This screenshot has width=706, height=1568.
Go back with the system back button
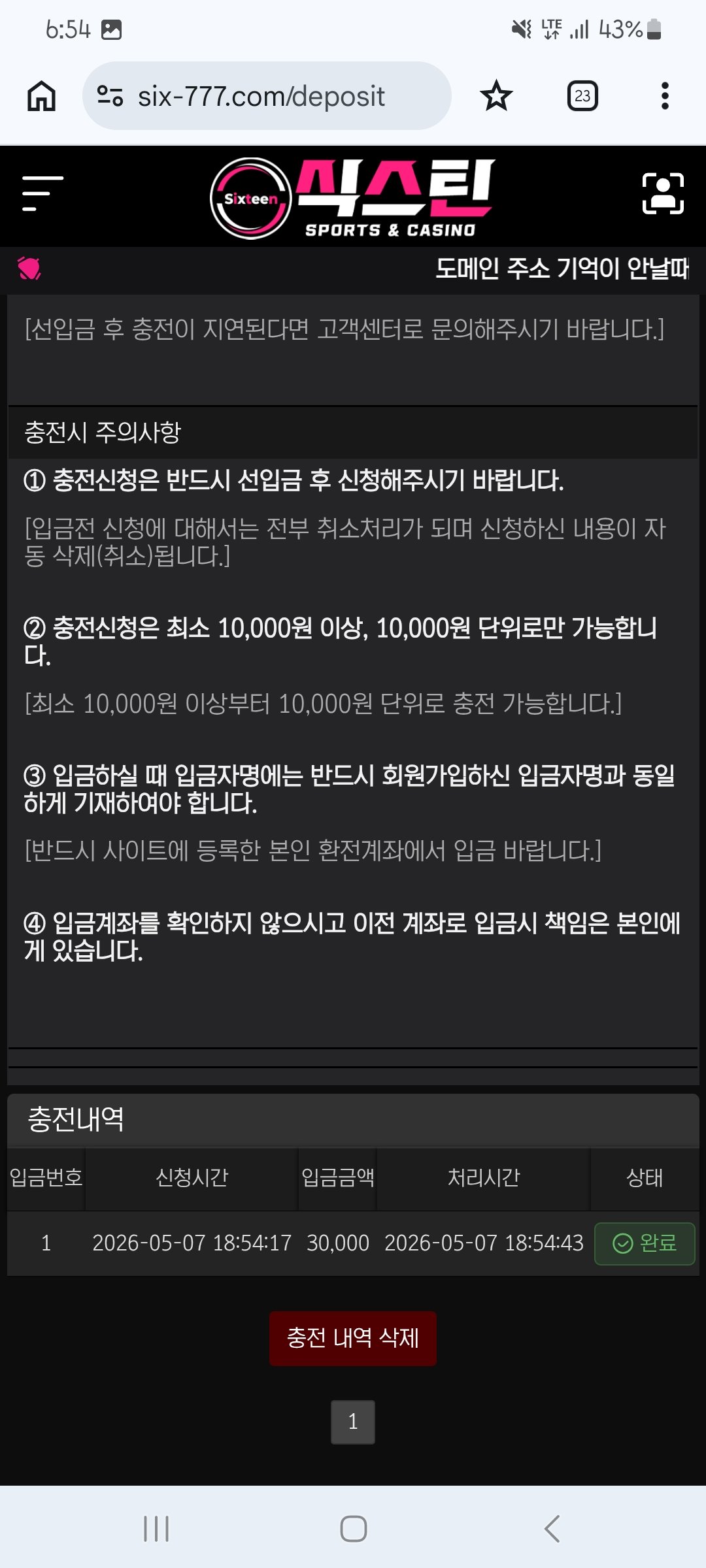(552, 1529)
